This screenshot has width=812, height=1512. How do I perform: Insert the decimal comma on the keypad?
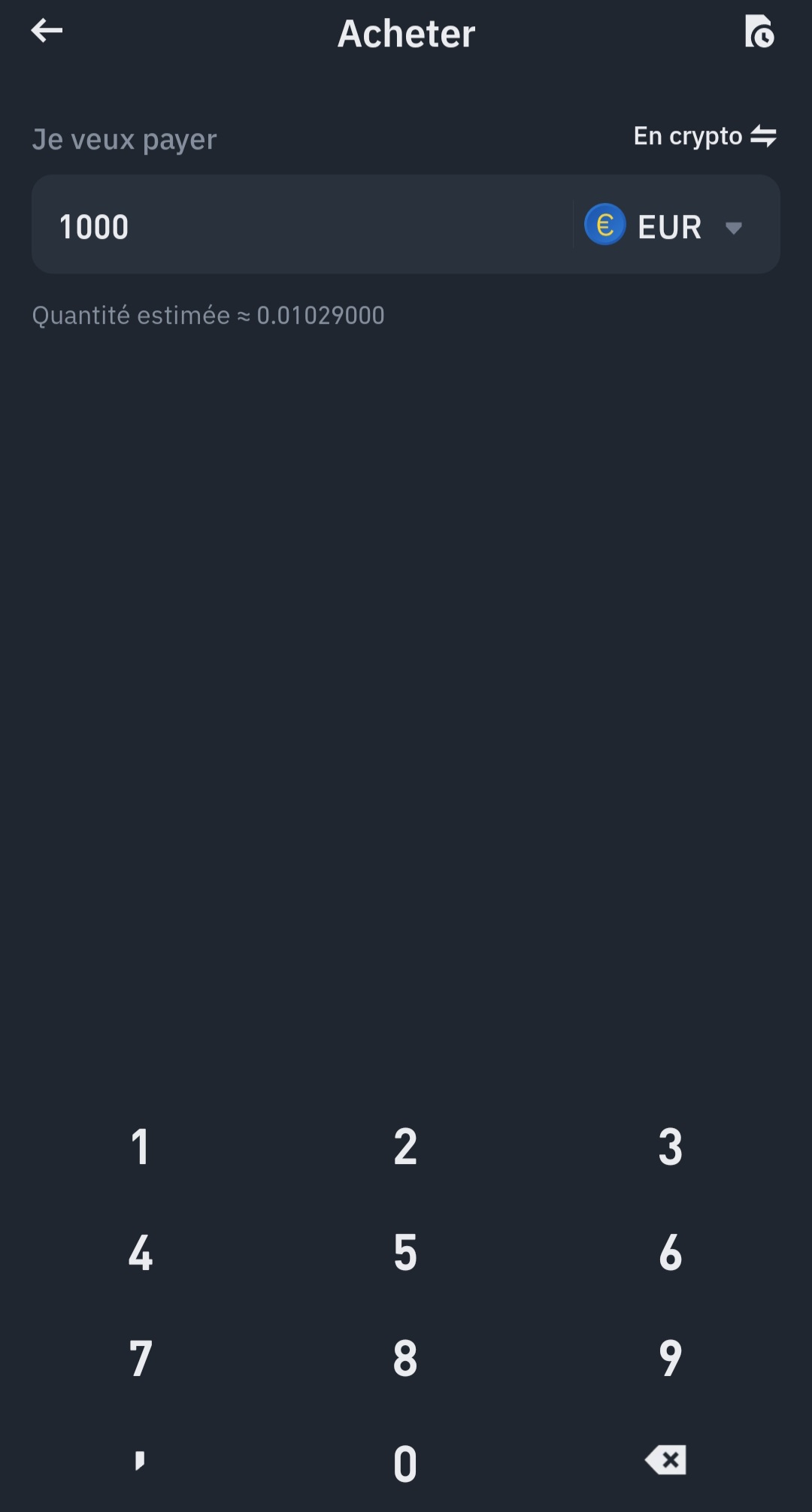click(x=140, y=1461)
